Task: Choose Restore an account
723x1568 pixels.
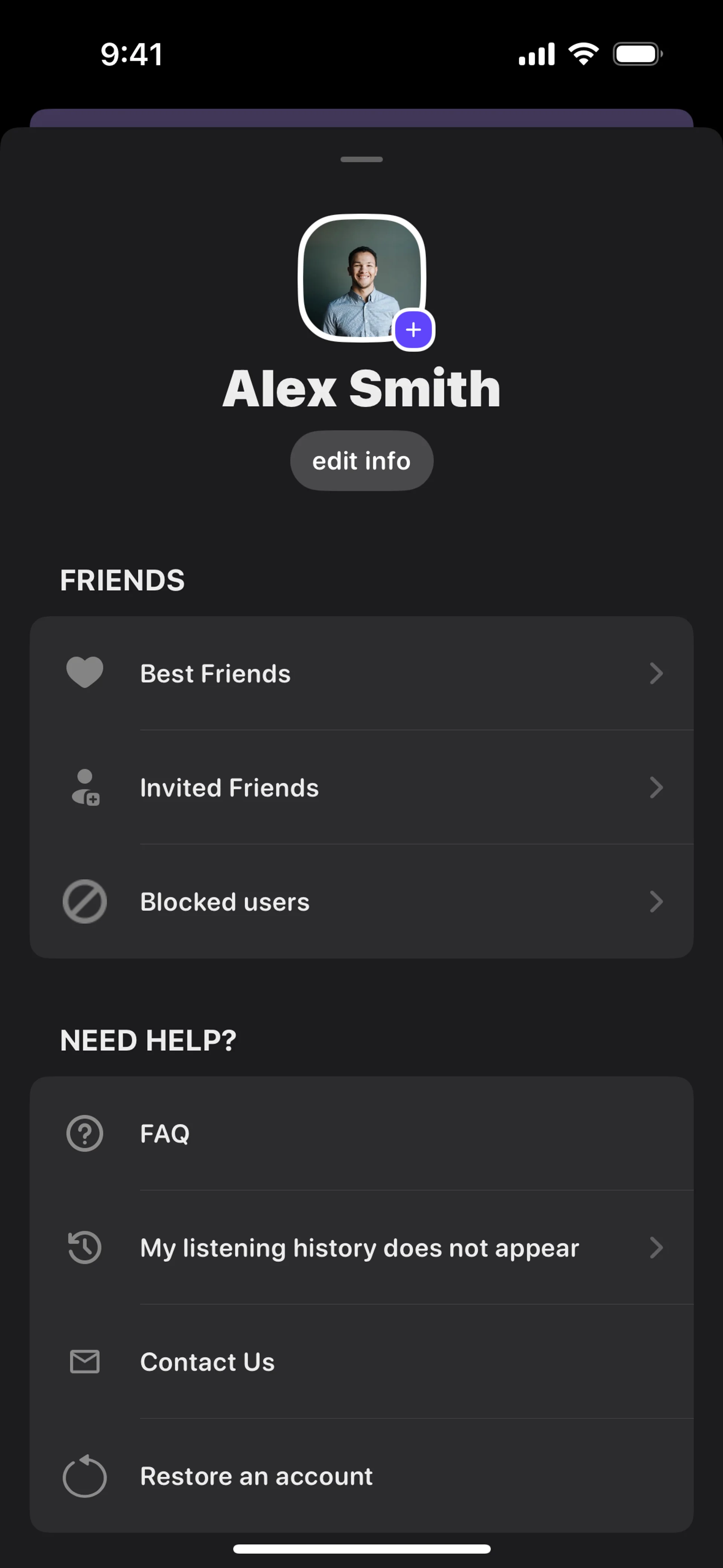Action: coord(361,1476)
